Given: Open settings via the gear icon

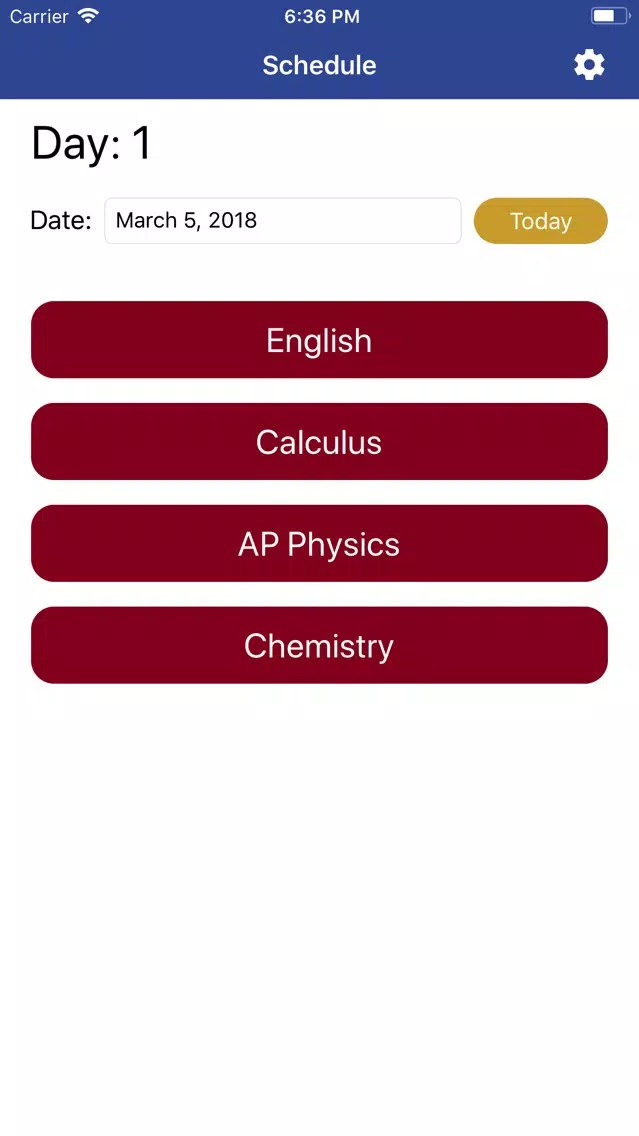Looking at the screenshot, I should coord(589,65).
